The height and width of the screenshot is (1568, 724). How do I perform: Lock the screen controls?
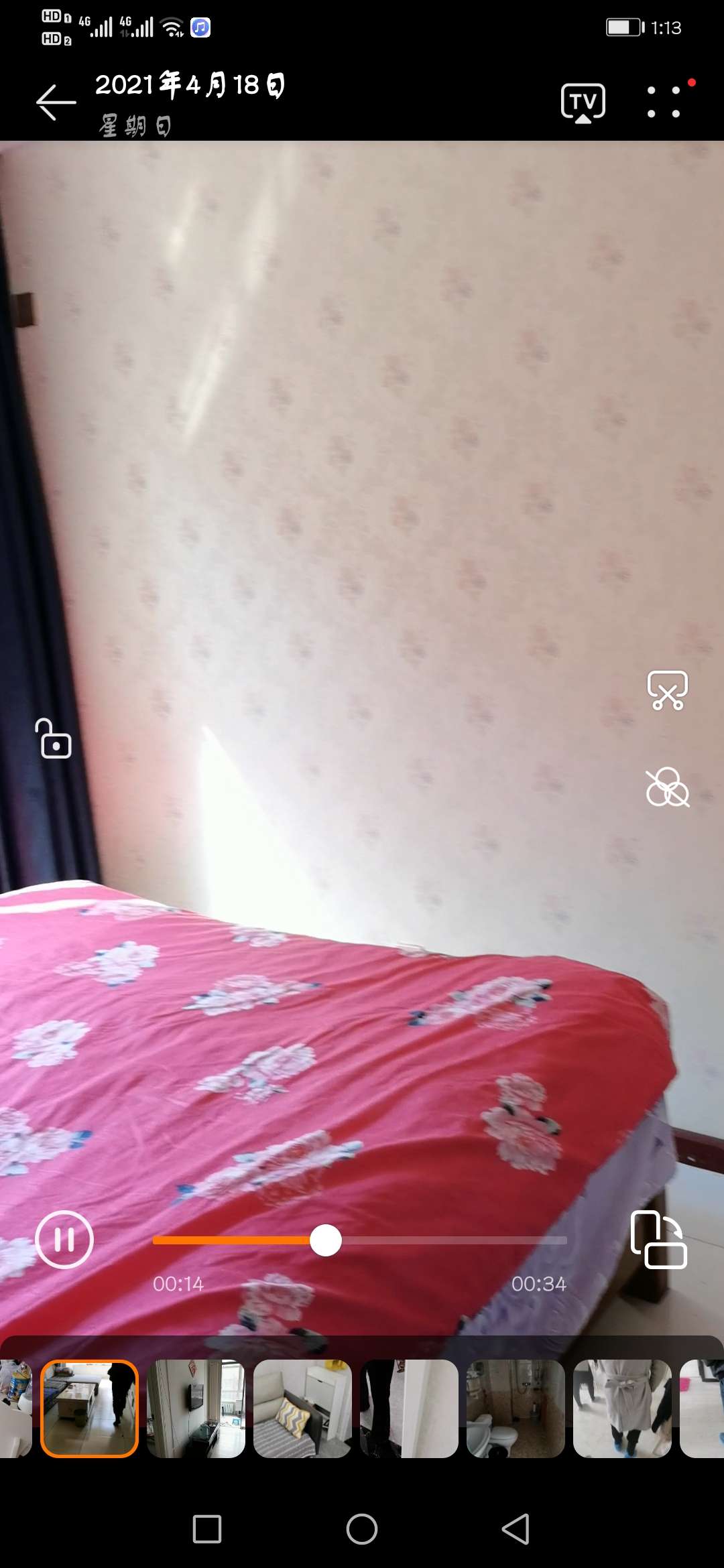pos(54,739)
